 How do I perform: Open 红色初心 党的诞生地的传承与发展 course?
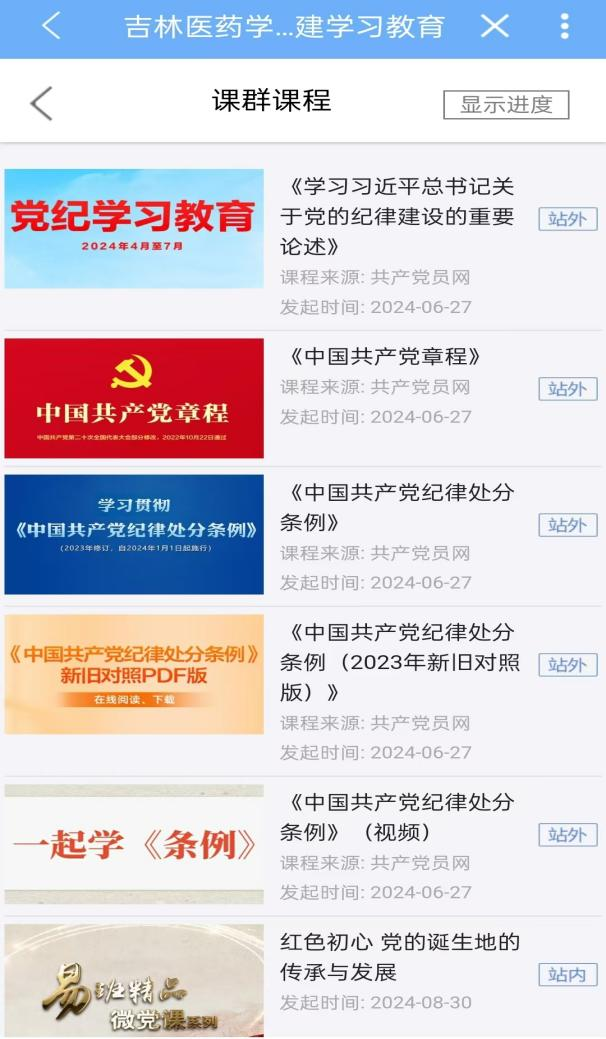[x=400, y=957]
